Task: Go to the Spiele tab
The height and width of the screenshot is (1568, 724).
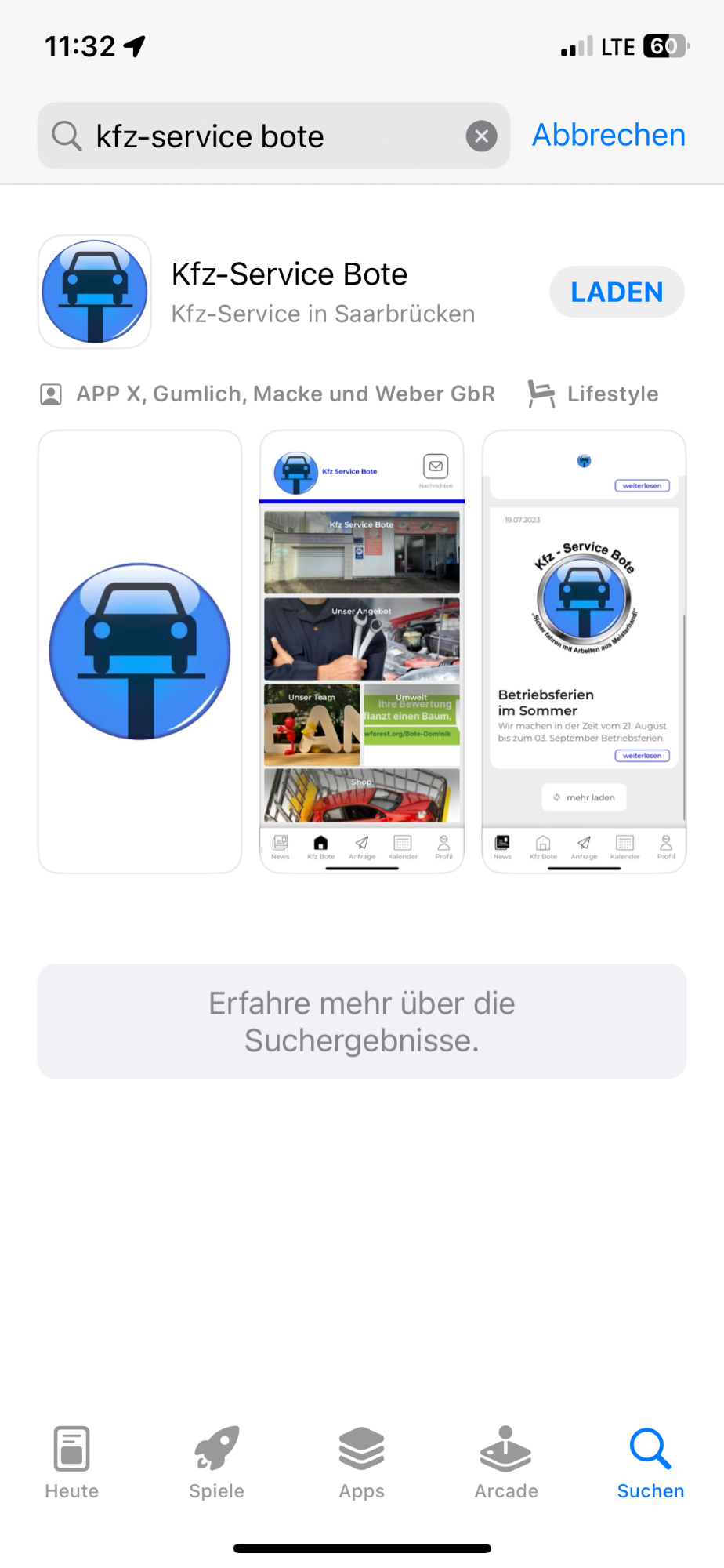Action: (x=217, y=1461)
